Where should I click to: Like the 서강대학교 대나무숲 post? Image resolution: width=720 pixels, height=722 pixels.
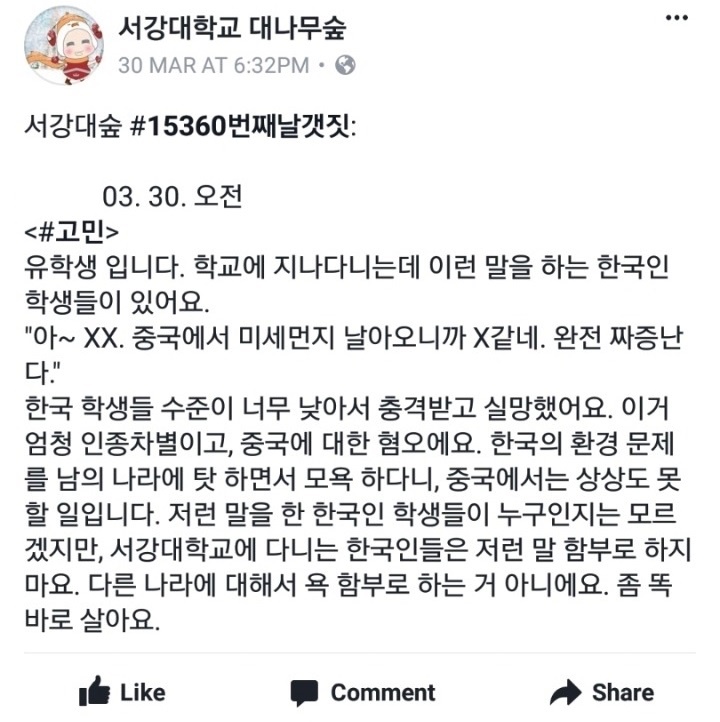coord(122,691)
